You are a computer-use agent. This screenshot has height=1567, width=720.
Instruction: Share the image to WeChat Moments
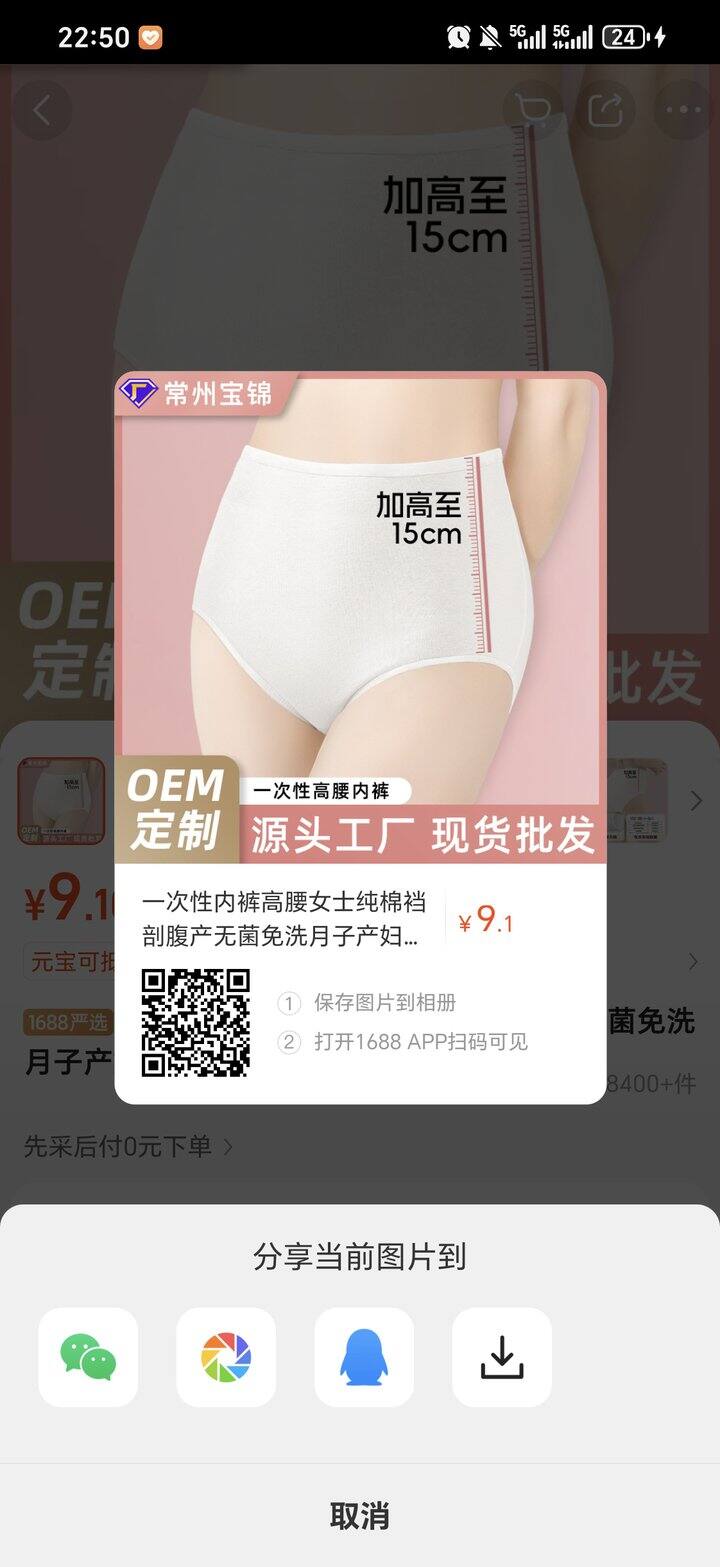(226, 1356)
